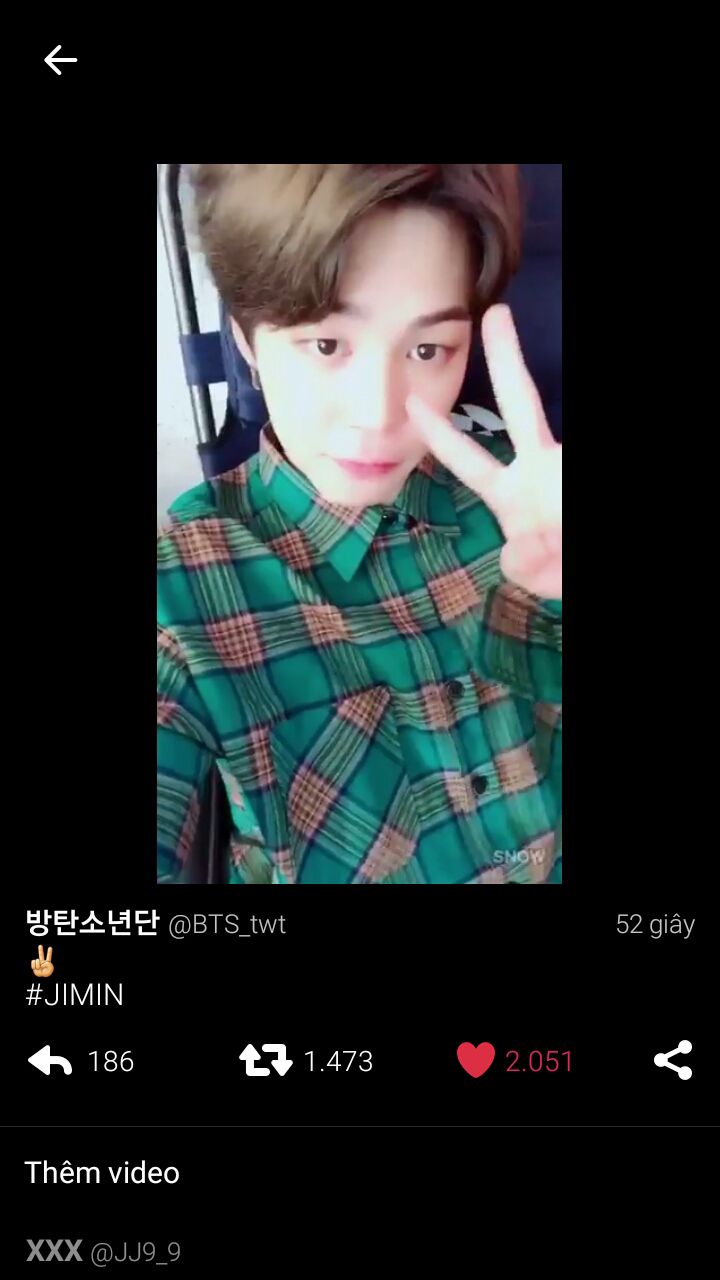The image size is (720, 1280).
Task: Open the #JIMIN hashtag
Action: 74,995
